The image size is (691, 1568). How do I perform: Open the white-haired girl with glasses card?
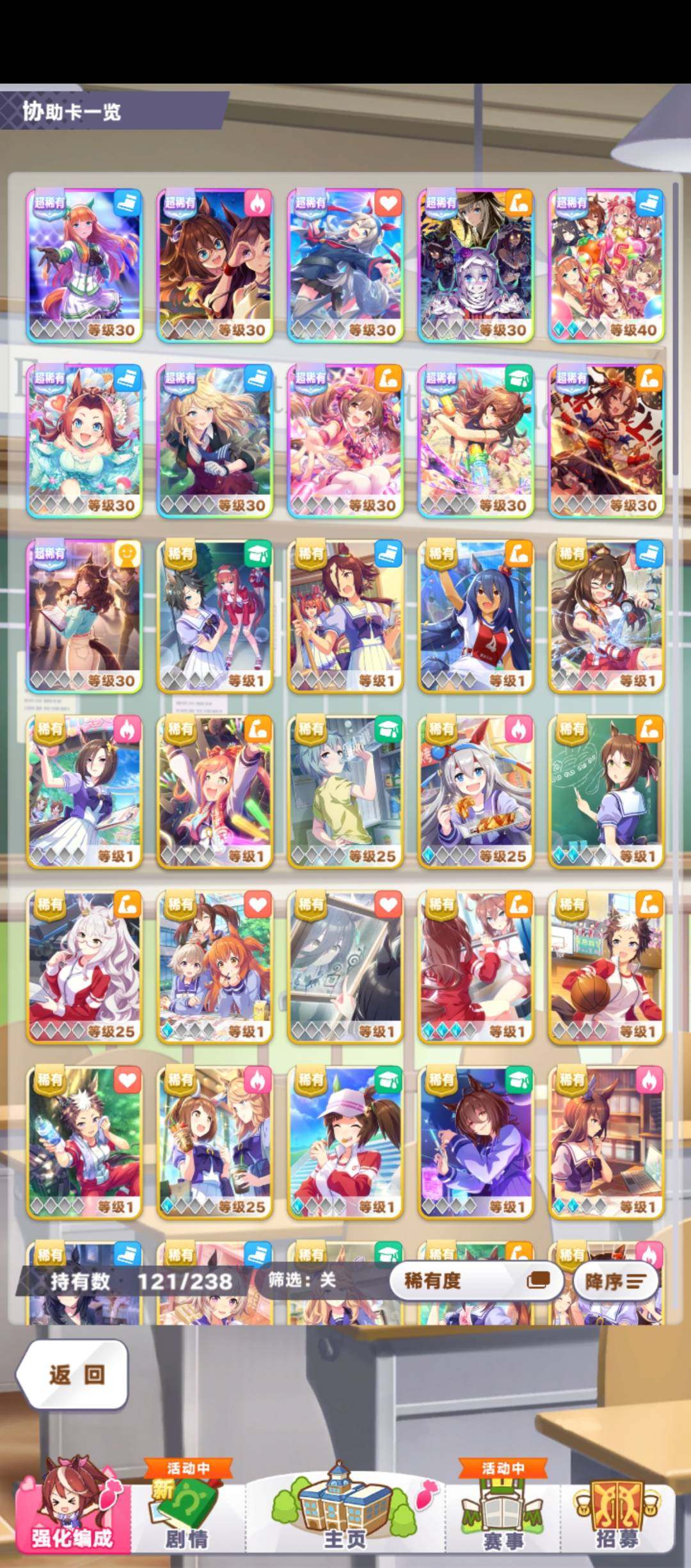[84, 967]
